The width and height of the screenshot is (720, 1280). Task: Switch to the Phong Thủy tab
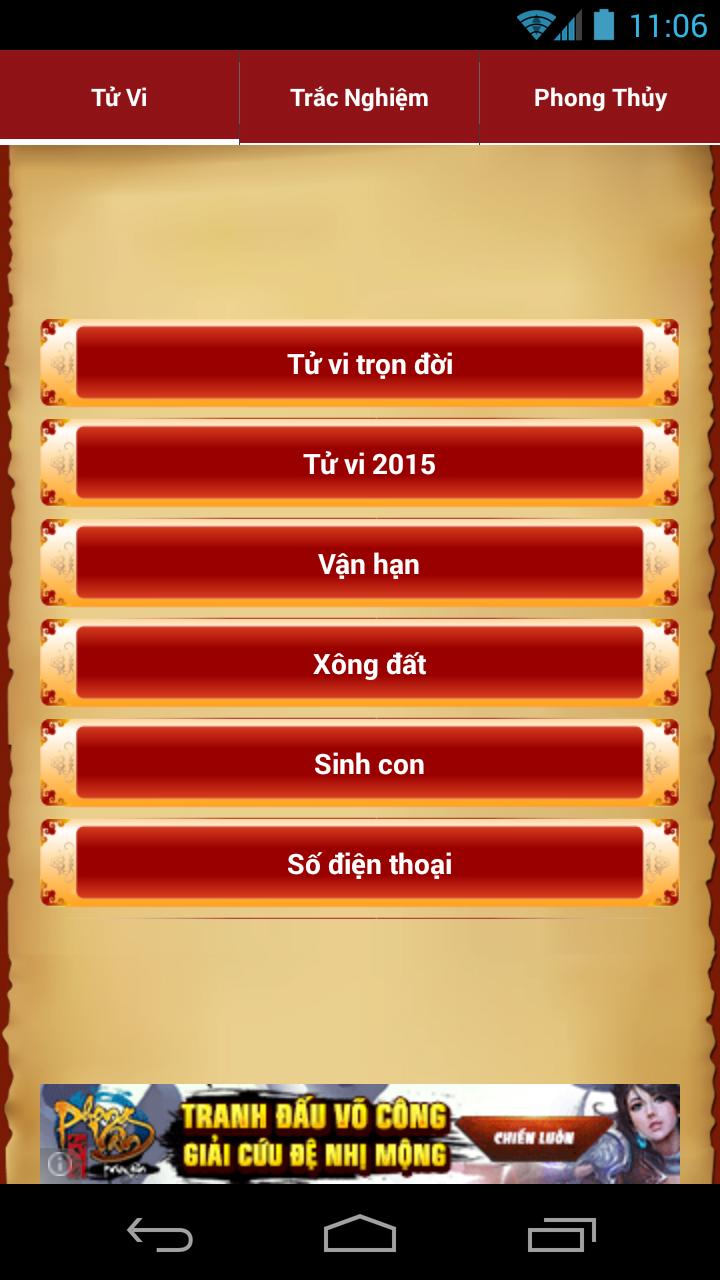(x=601, y=96)
